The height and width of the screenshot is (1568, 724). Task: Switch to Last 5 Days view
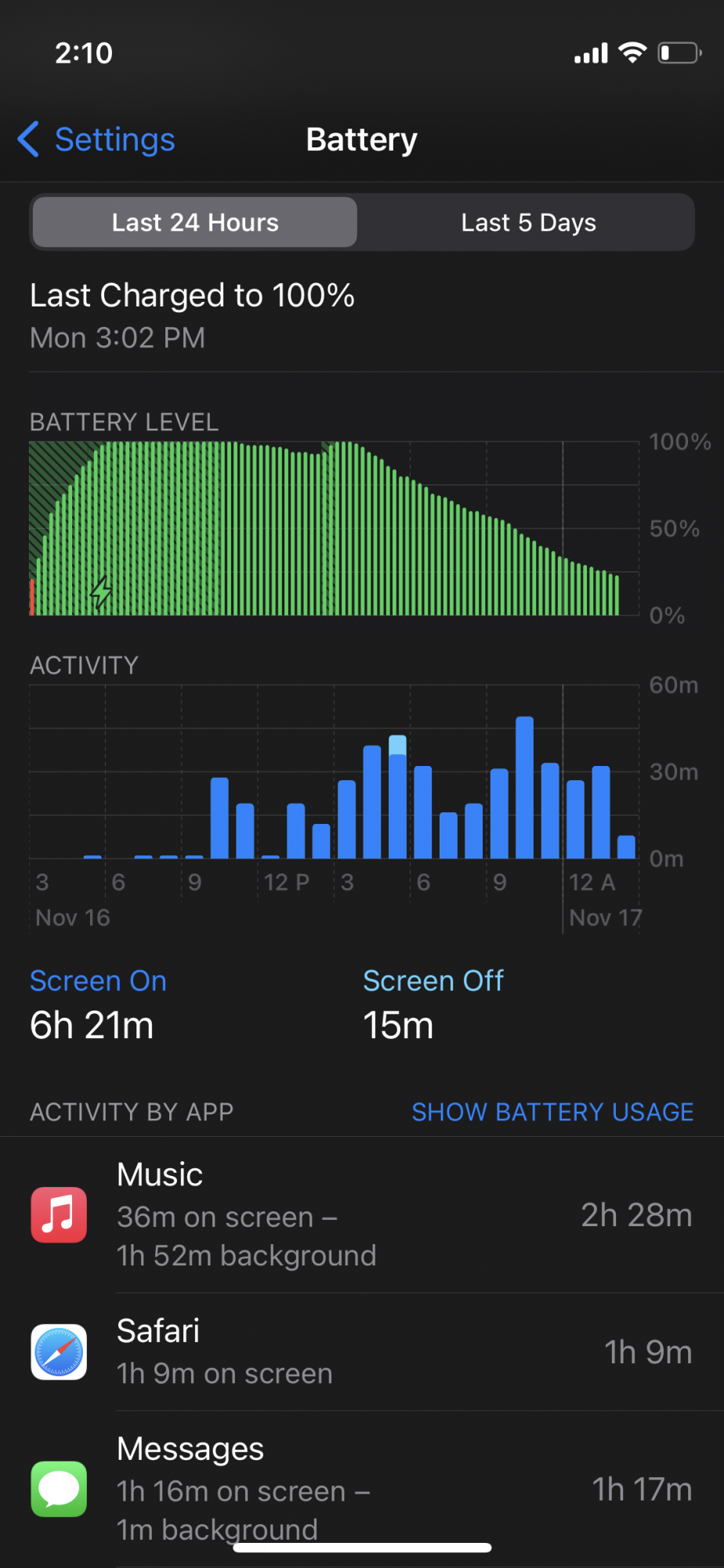pos(527,223)
